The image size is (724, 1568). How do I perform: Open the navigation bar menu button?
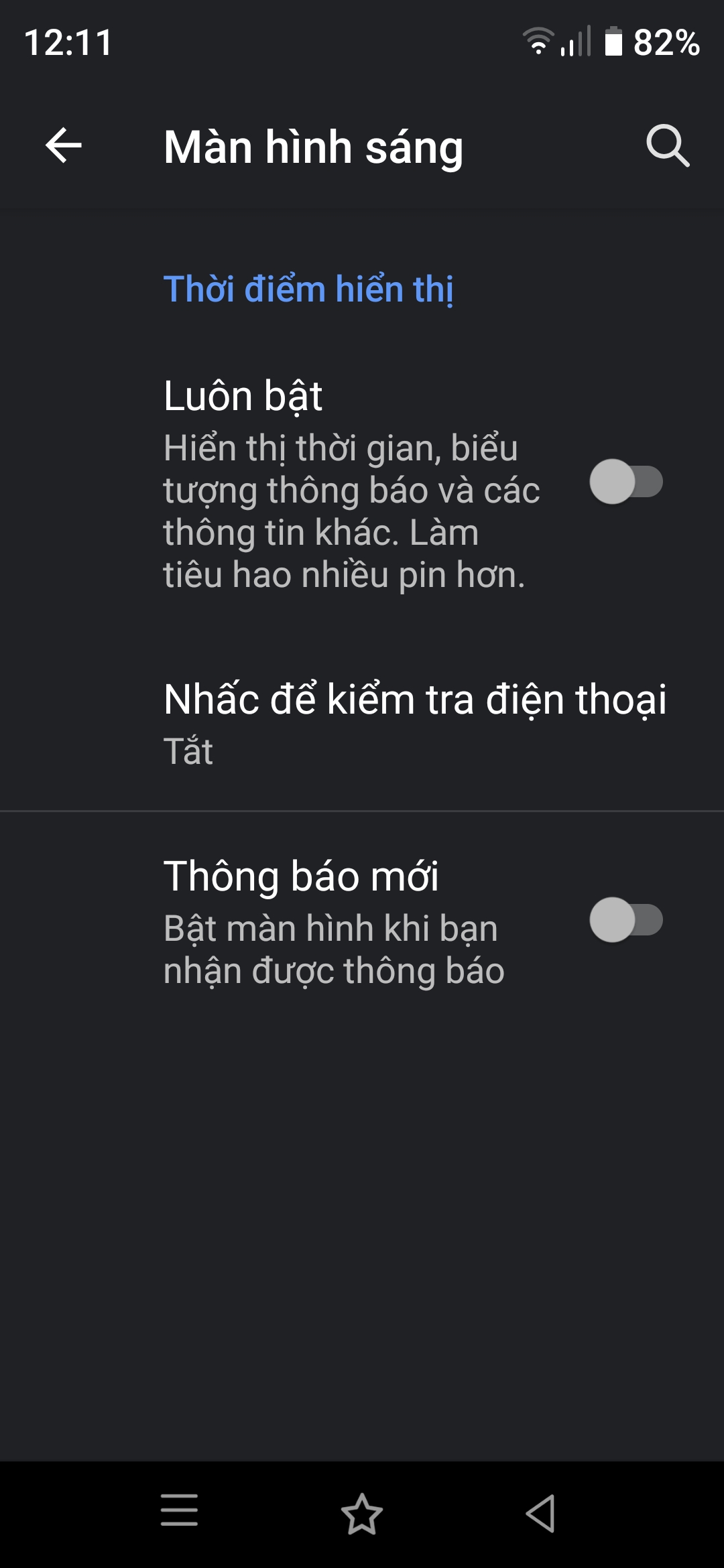click(x=180, y=1513)
